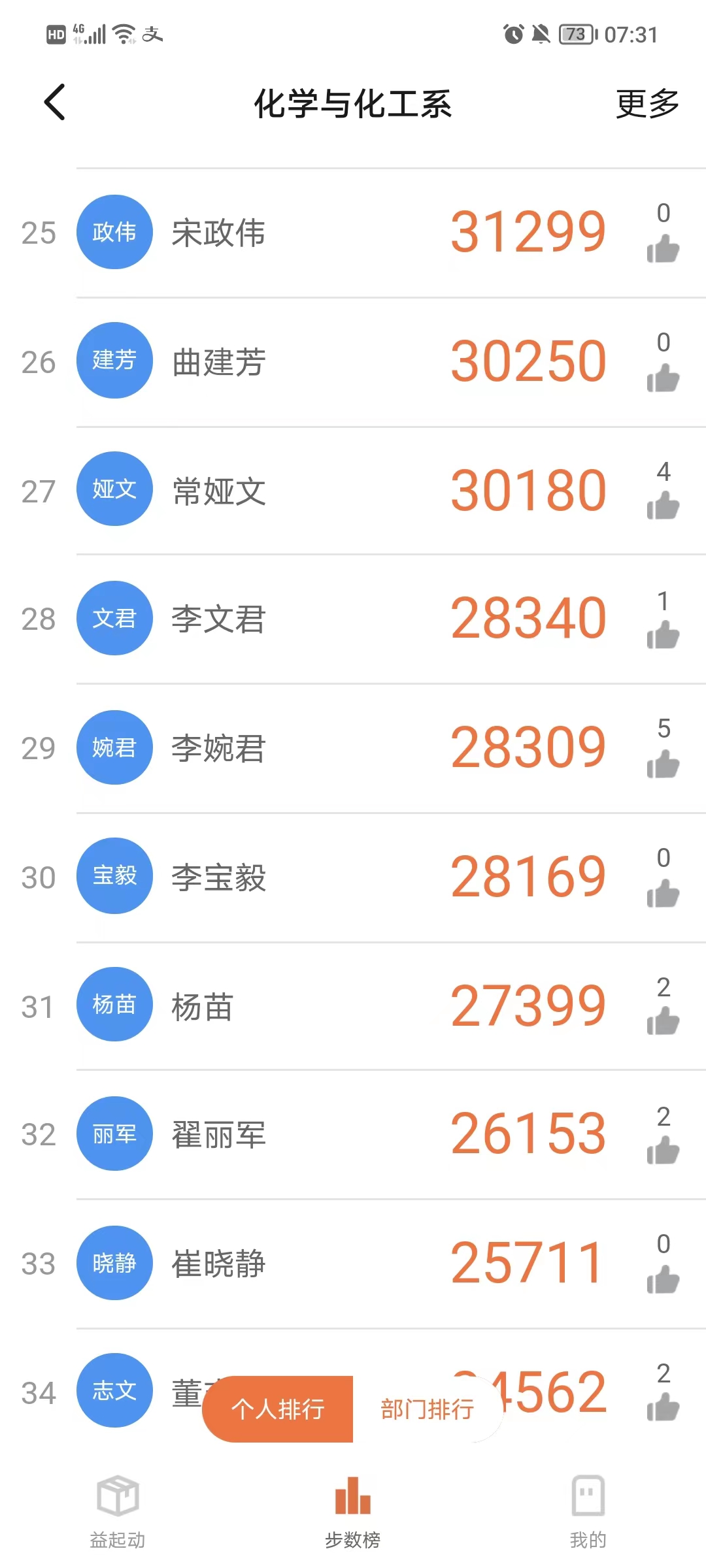Select the 个人排行 ranking
The height and width of the screenshot is (1568, 706).
coord(278,1409)
